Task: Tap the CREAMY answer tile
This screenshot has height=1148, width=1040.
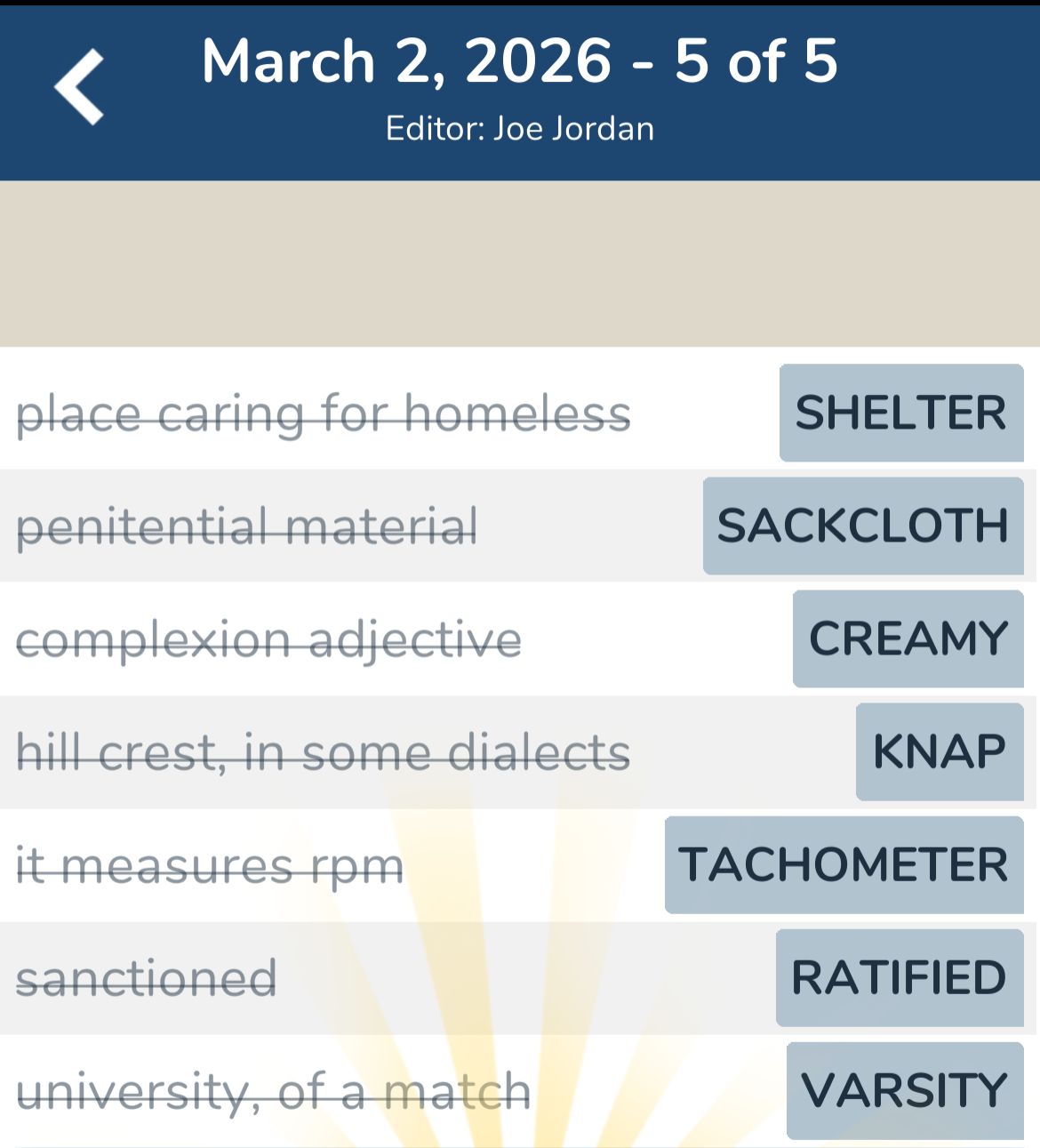Action: click(x=908, y=638)
